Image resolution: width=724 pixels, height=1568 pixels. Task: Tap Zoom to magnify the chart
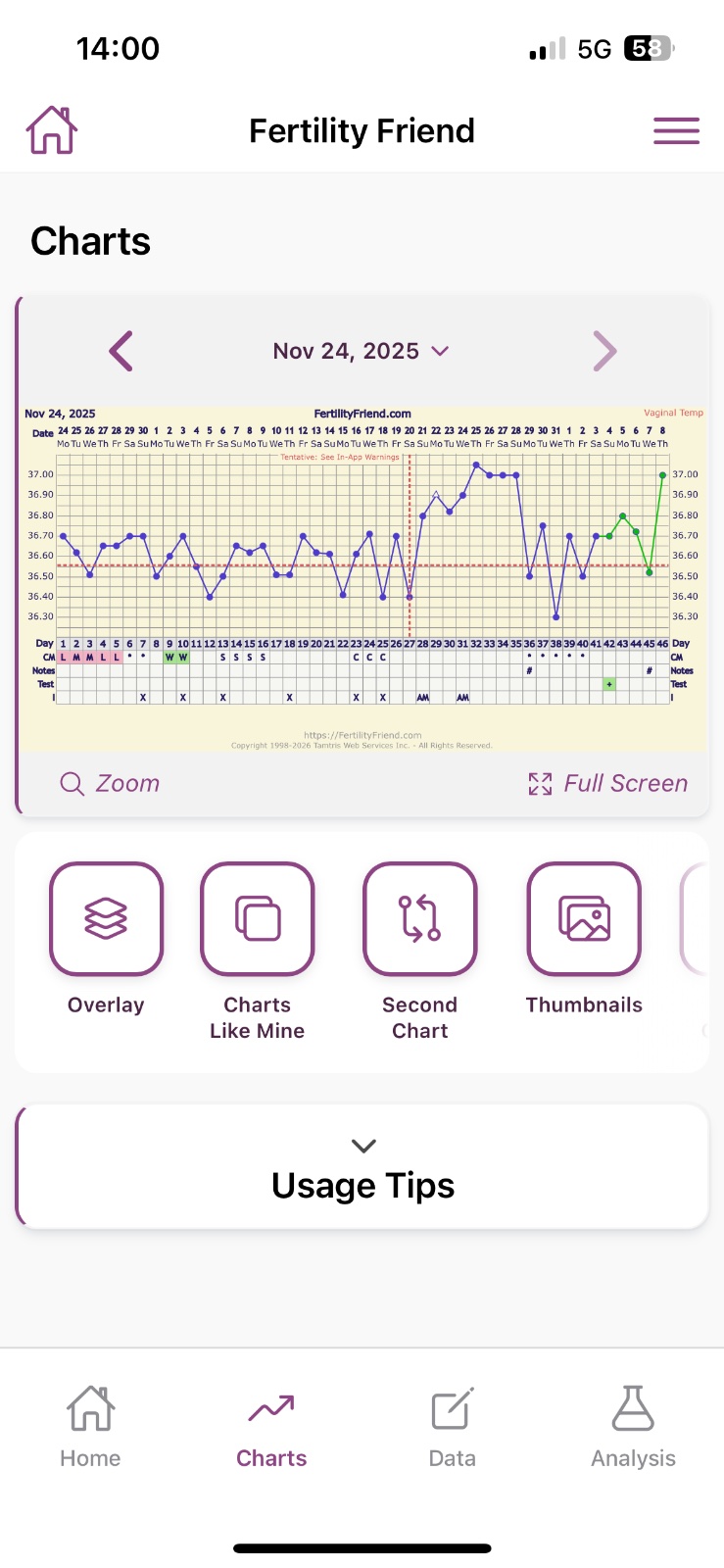point(110,783)
